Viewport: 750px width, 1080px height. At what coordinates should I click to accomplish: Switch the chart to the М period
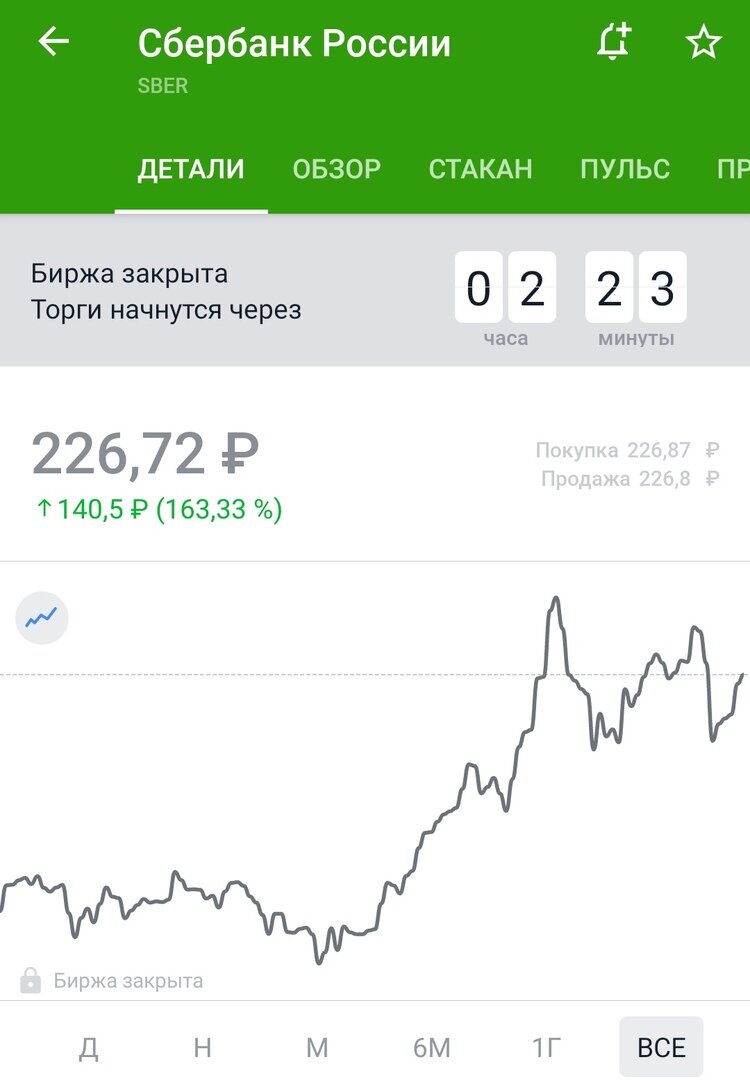pyautogui.click(x=317, y=1047)
